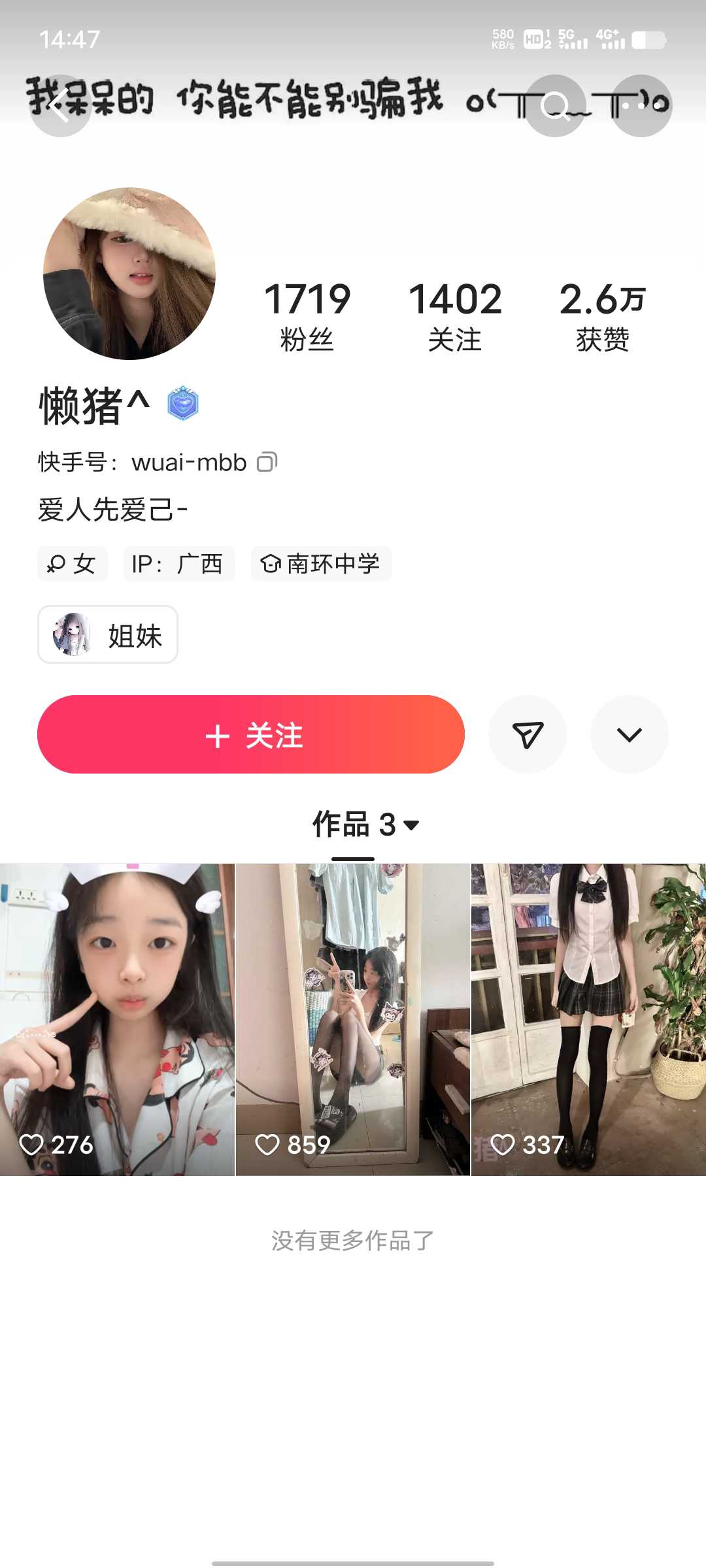Open the three-dot overflow menu
This screenshot has height=1568, width=706.
(641, 106)
